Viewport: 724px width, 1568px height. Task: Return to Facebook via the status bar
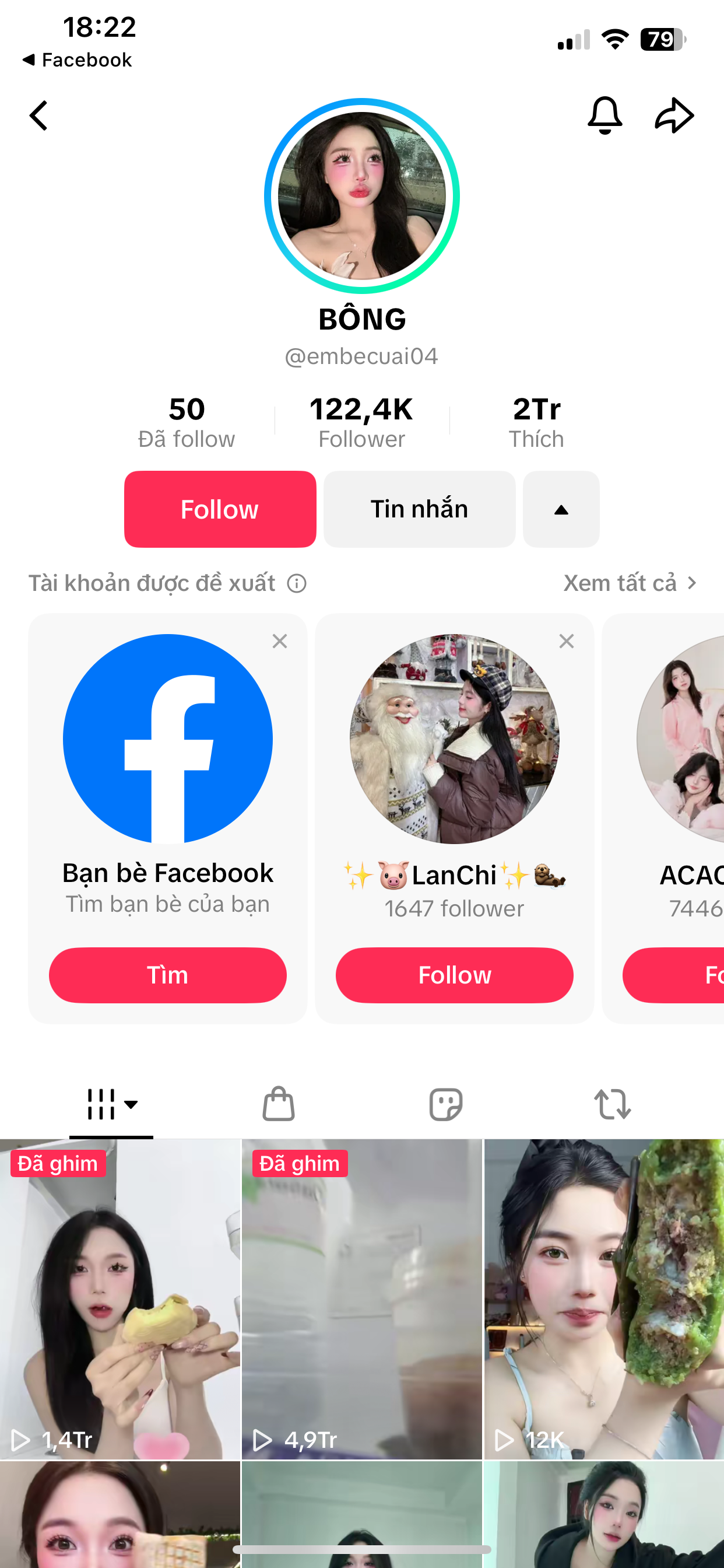[78, 60]
